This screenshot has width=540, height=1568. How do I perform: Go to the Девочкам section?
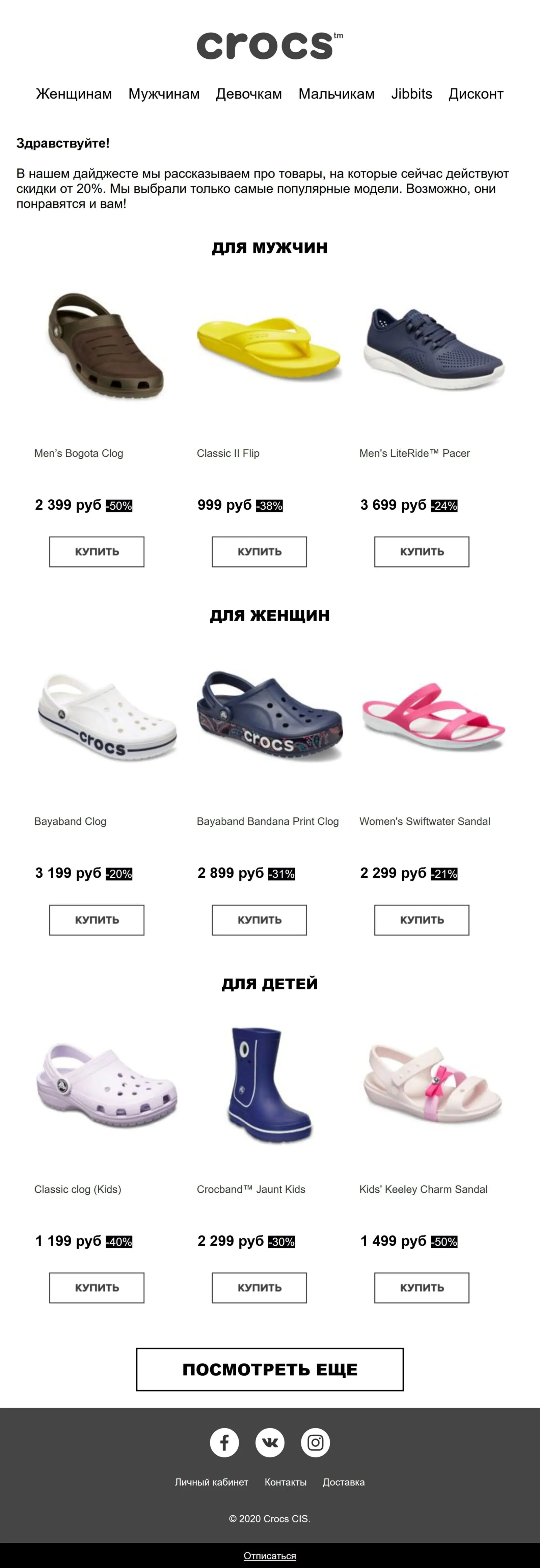pos(248,94)
